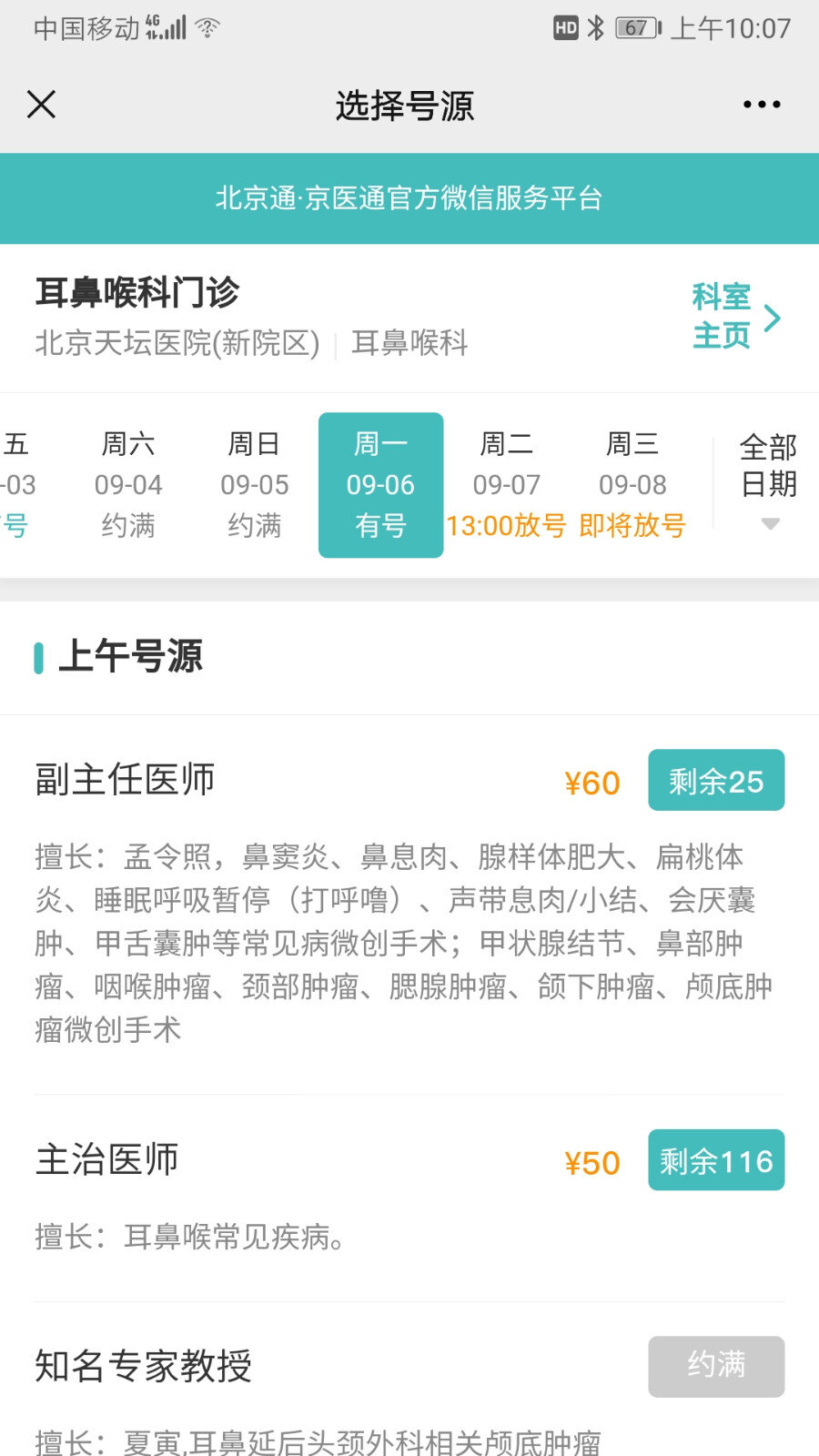This screenshot has width=819, height=1456.
Task: Tap 剩余25 for 副主任医师
Action: 716,781
